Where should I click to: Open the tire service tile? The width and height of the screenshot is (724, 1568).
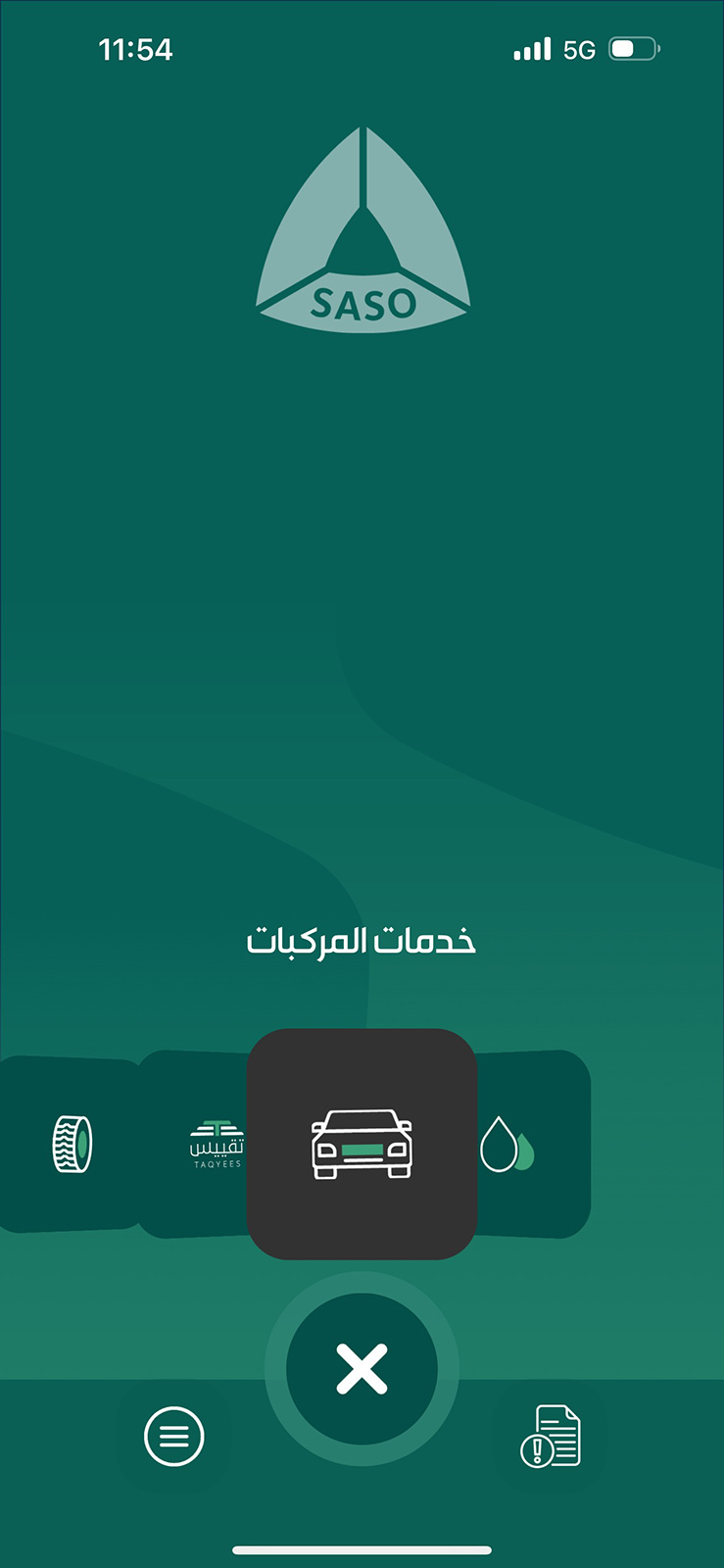tap(72, 1144)
